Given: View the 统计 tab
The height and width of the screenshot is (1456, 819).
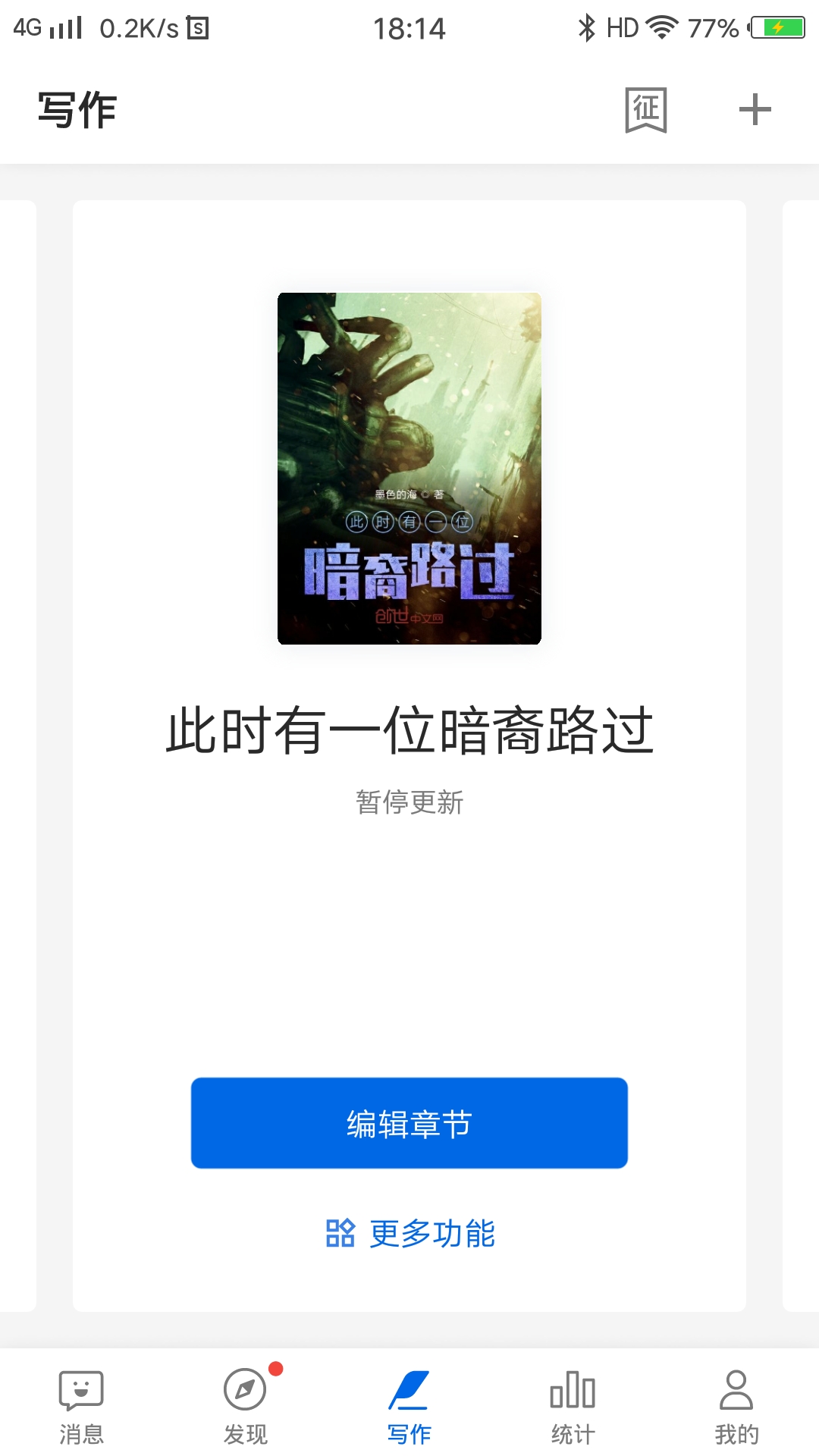Looking at the screenshot, I should click(x=573, y=1407).
